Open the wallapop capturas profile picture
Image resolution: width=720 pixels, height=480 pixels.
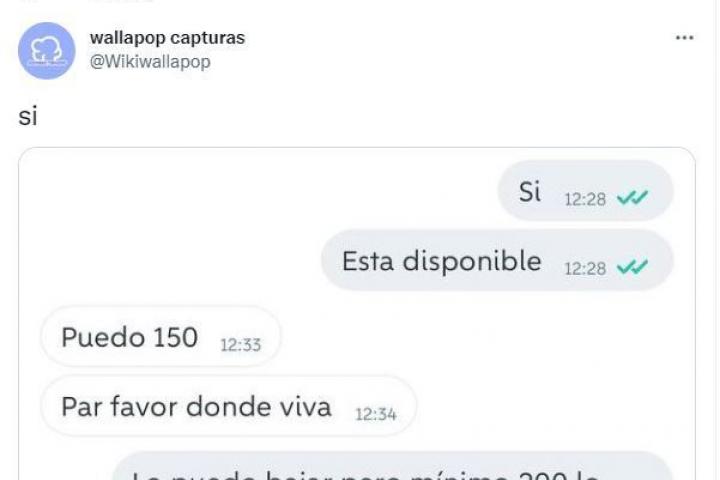click(46, 51)
